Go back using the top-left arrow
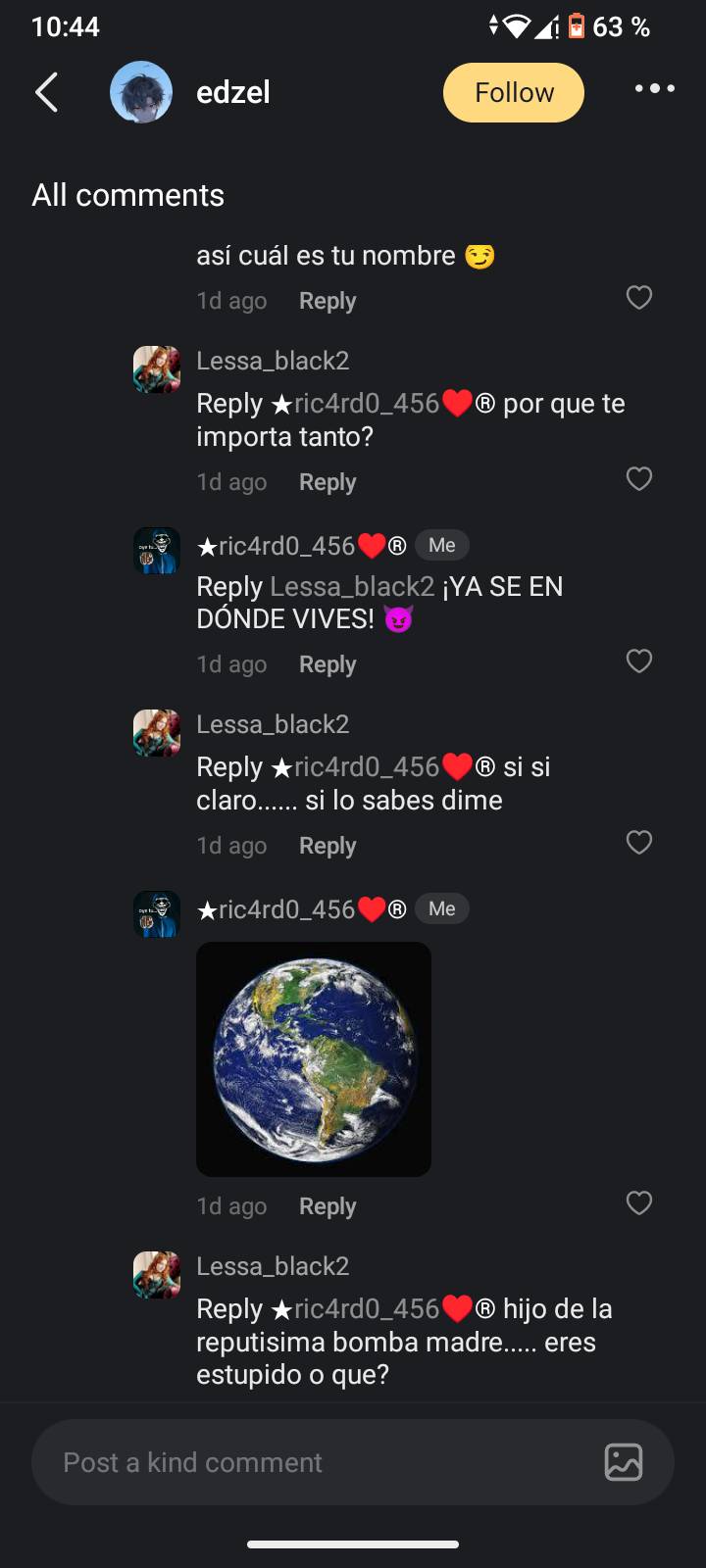 point(47,92)
